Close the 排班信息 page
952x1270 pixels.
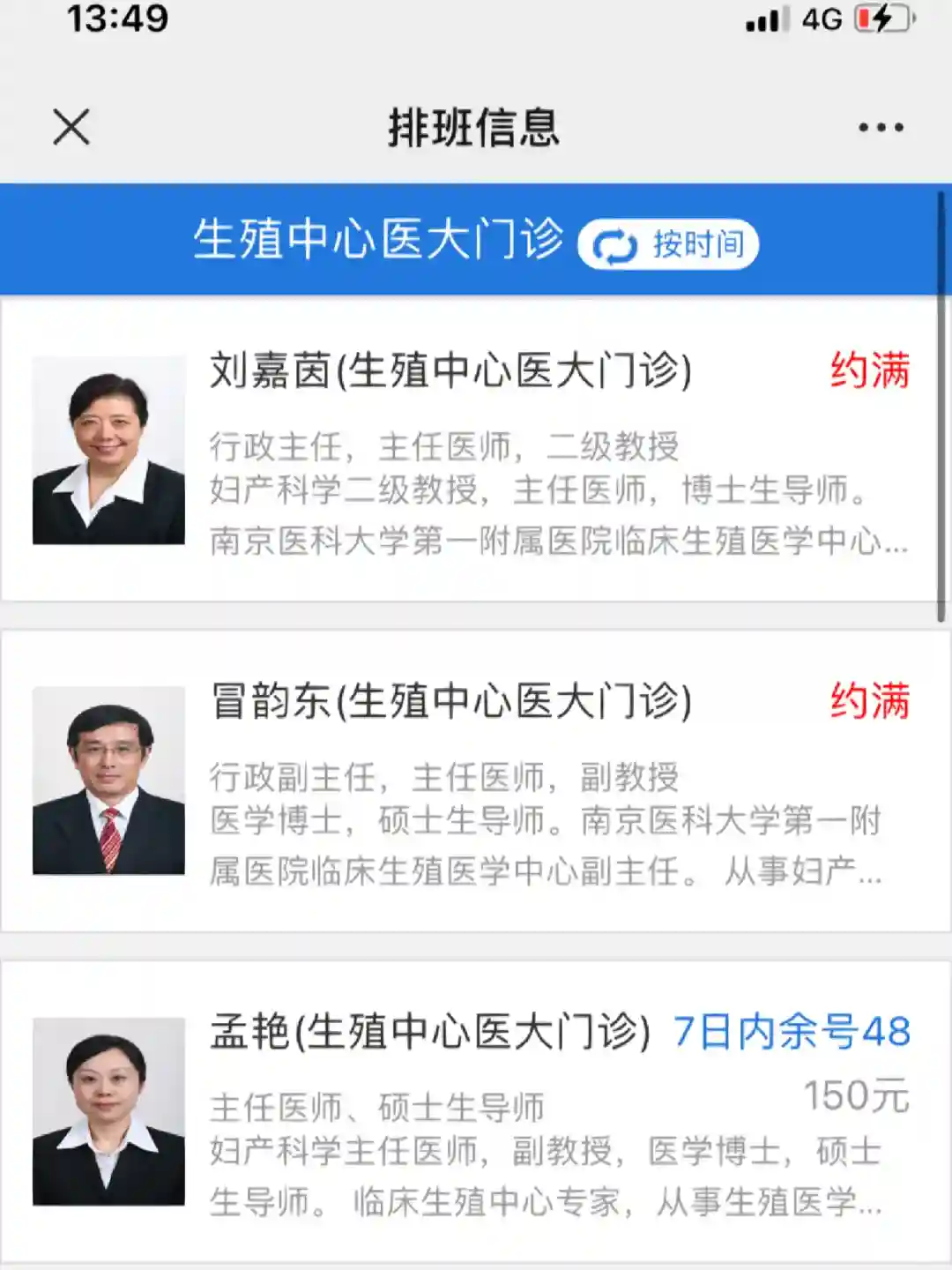pyautogui.click(x=71, y=127)
